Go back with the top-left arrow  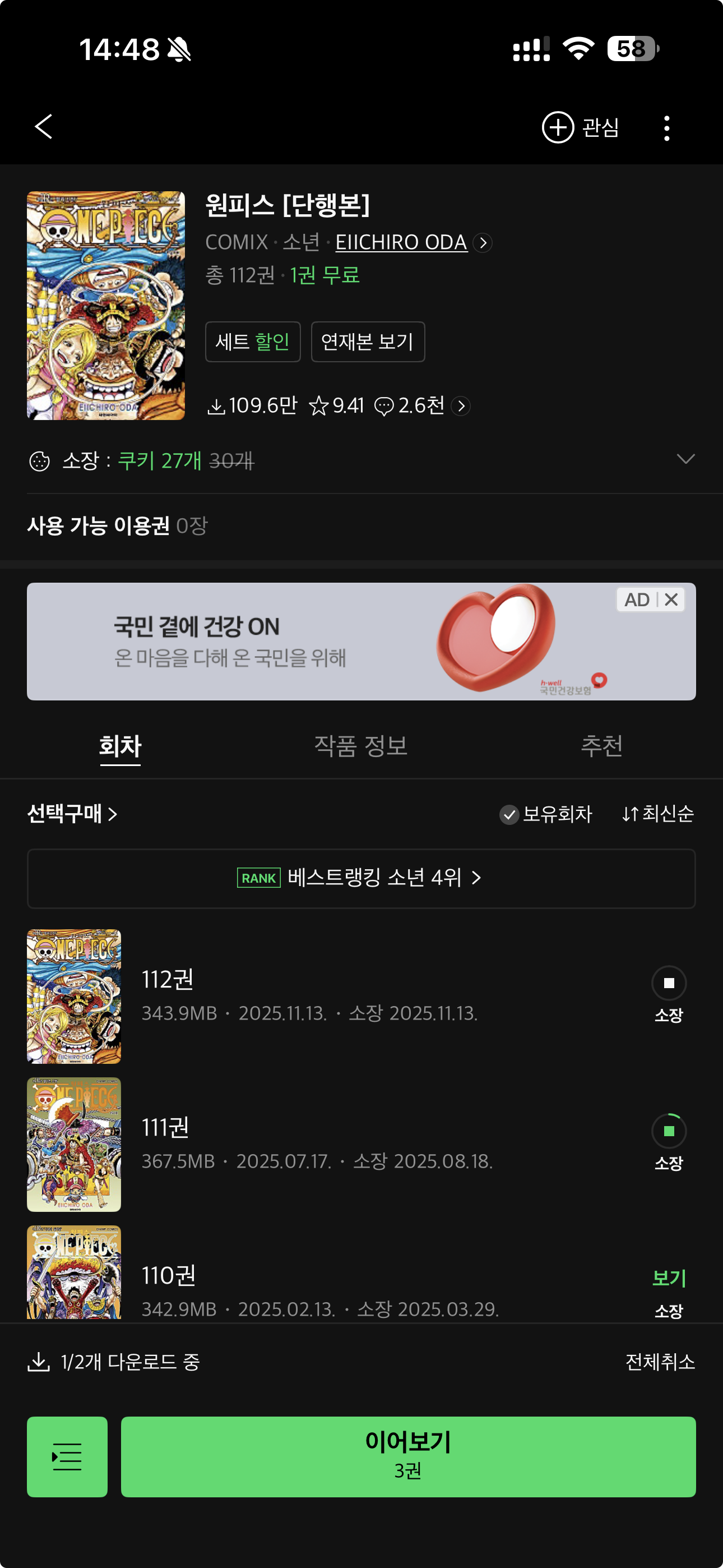click(x=44, y=127)
